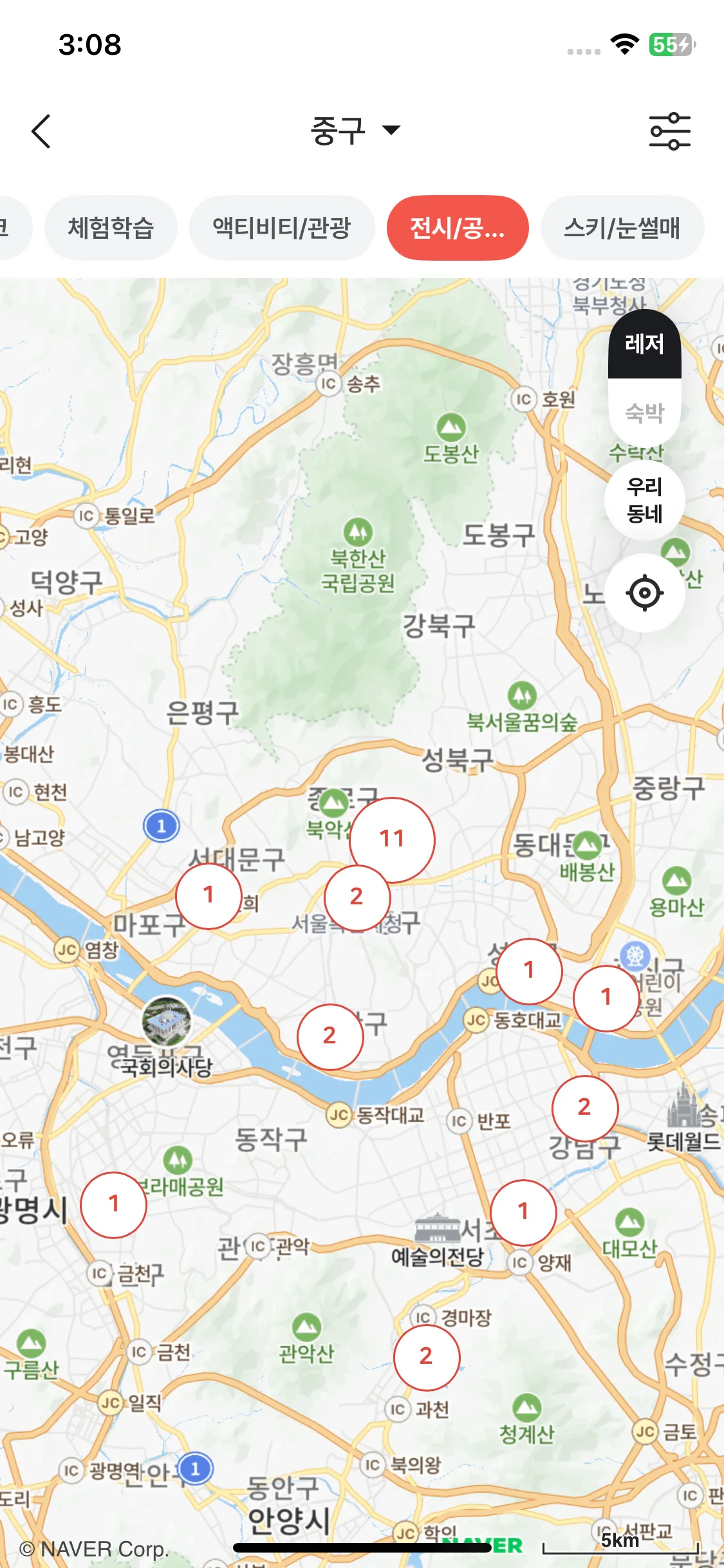Switch to the 숙박 map mode
Screen dimensions: 724x1568
[x=644, y=413]
